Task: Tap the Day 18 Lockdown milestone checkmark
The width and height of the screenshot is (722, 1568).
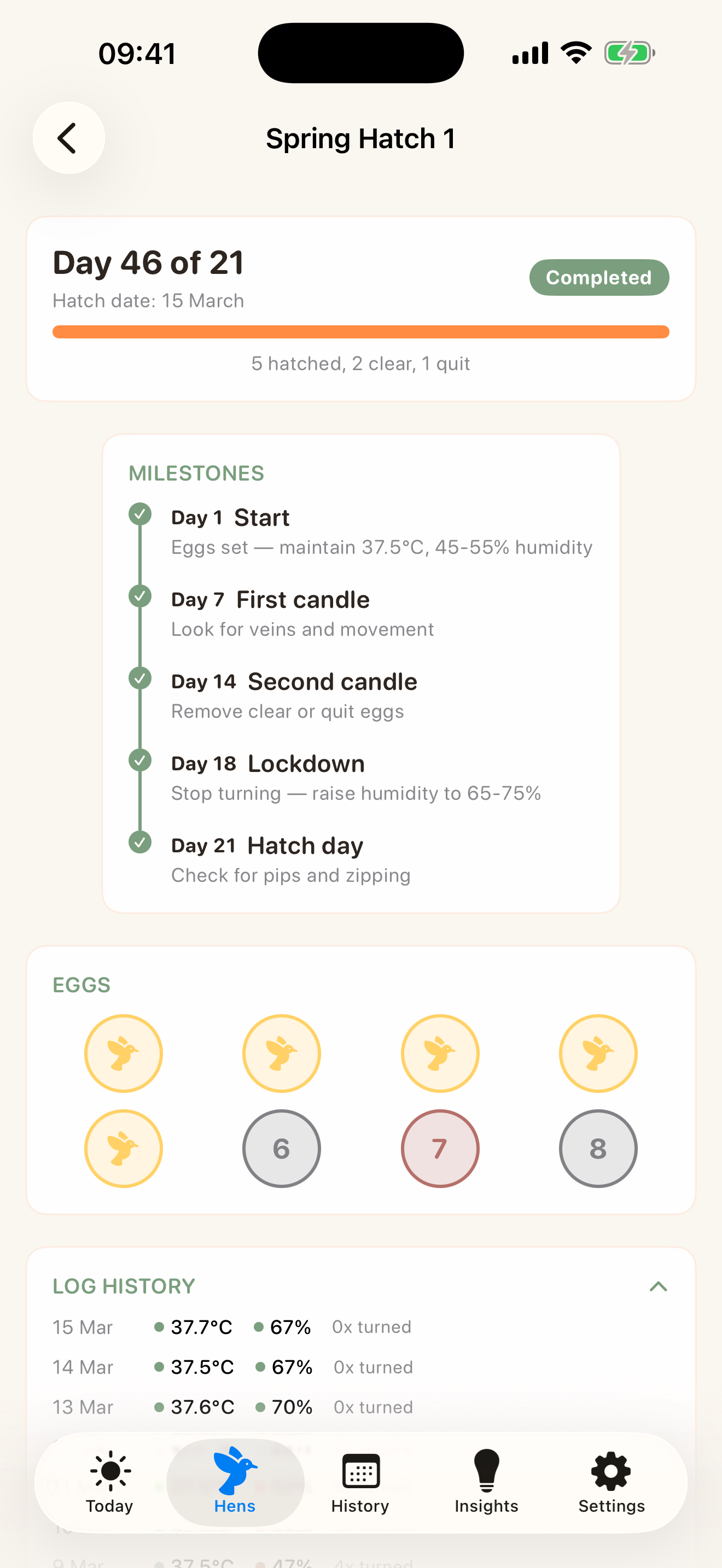Action: point(141,760)
